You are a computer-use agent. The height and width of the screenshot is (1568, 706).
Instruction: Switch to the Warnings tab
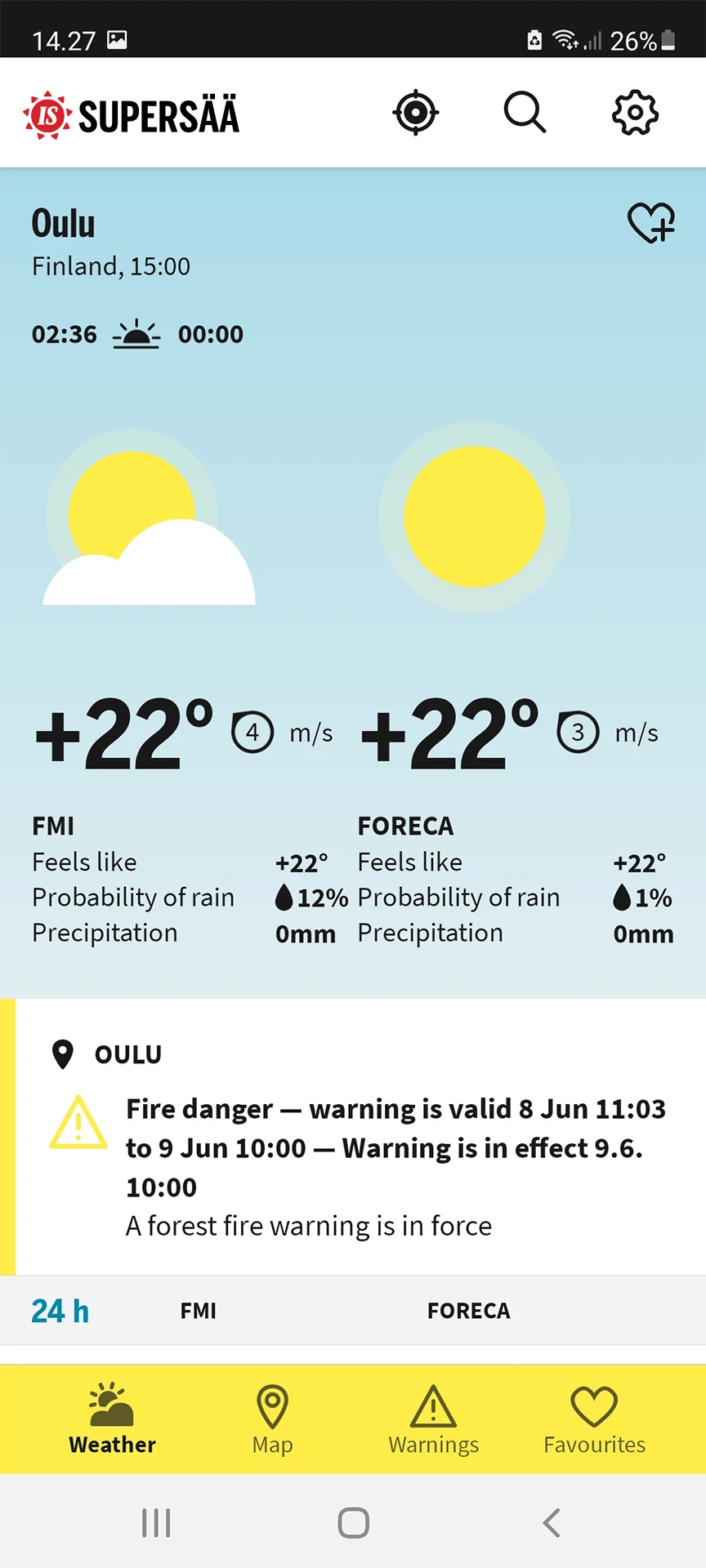(433, 1419)
